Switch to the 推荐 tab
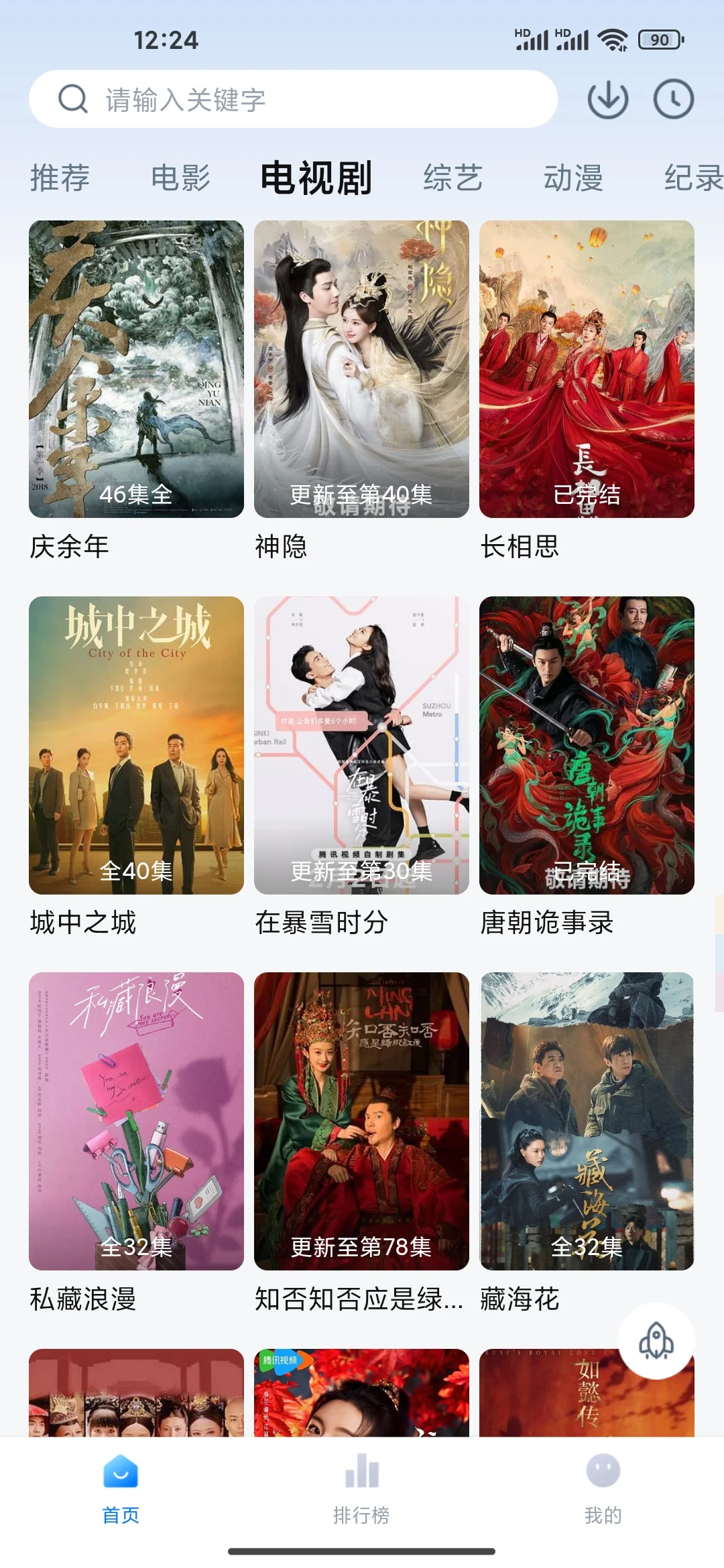Image resolution: width=724 pixels, height=1568 pixels. click(x=60, y=178)
